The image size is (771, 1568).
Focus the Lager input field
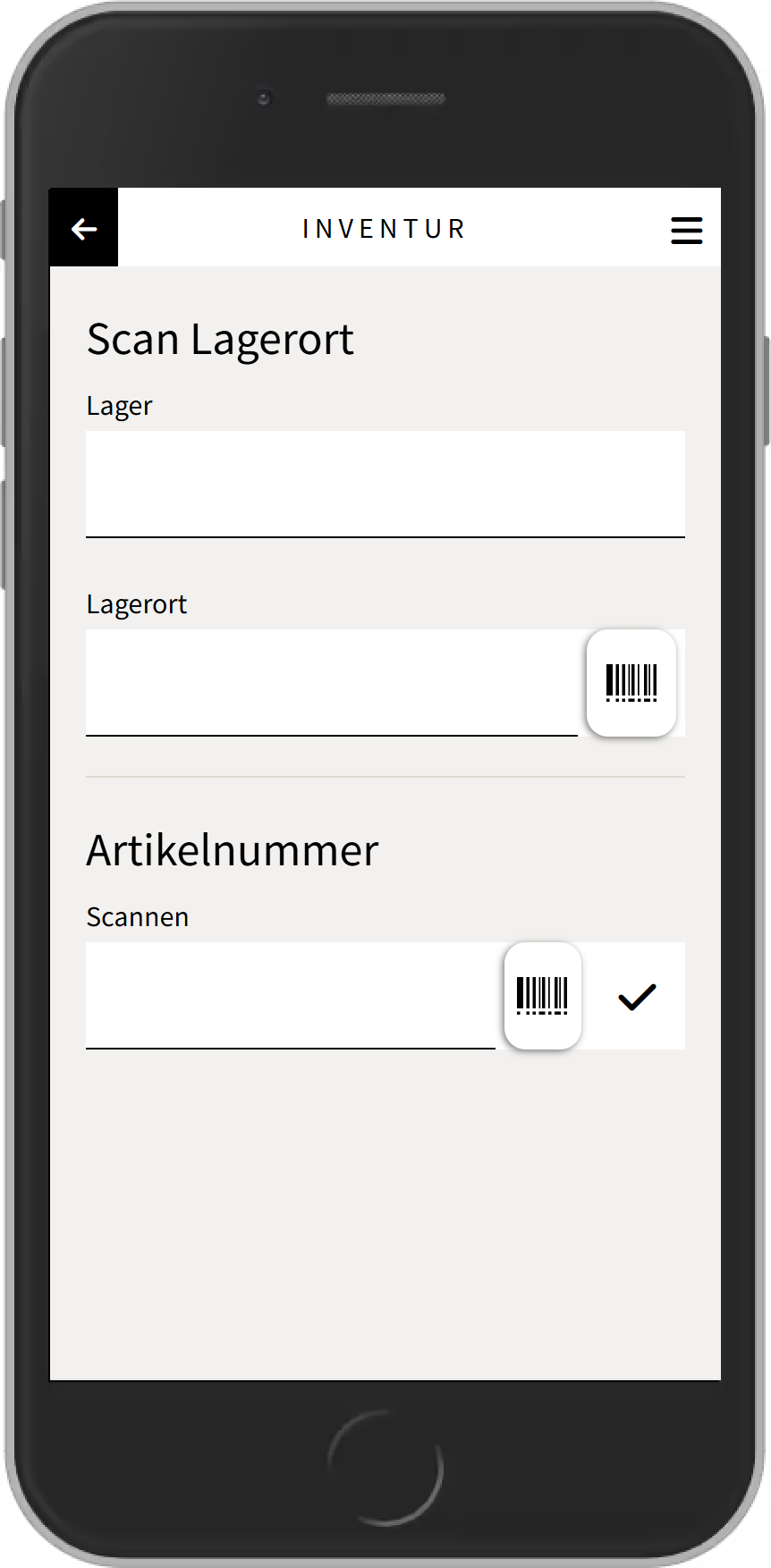pyautogui.click(x=385, y=484)
